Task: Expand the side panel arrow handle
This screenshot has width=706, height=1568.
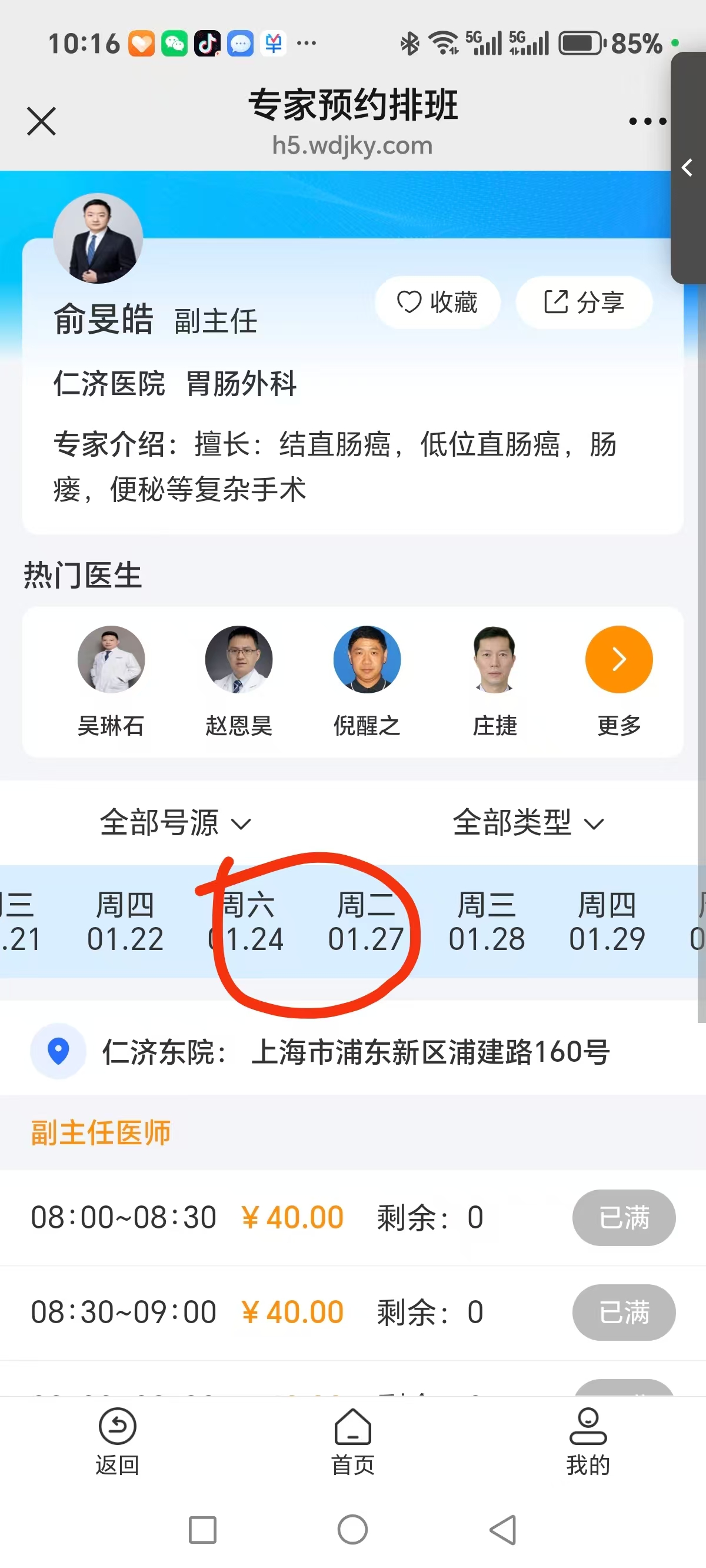Action: (x=688, y=167)
